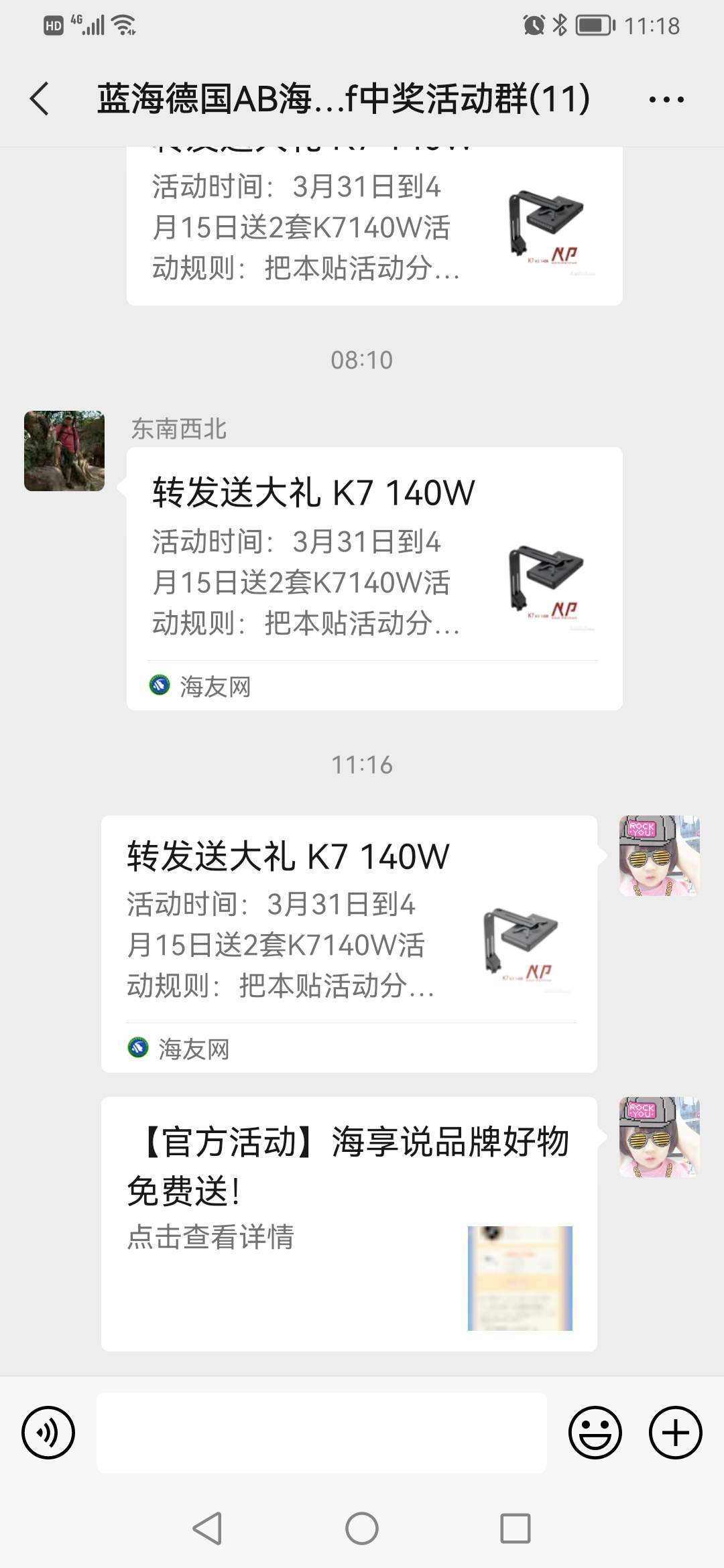
Task: Open my sent K7 140W link card
Action: click(x=349, y=943)
